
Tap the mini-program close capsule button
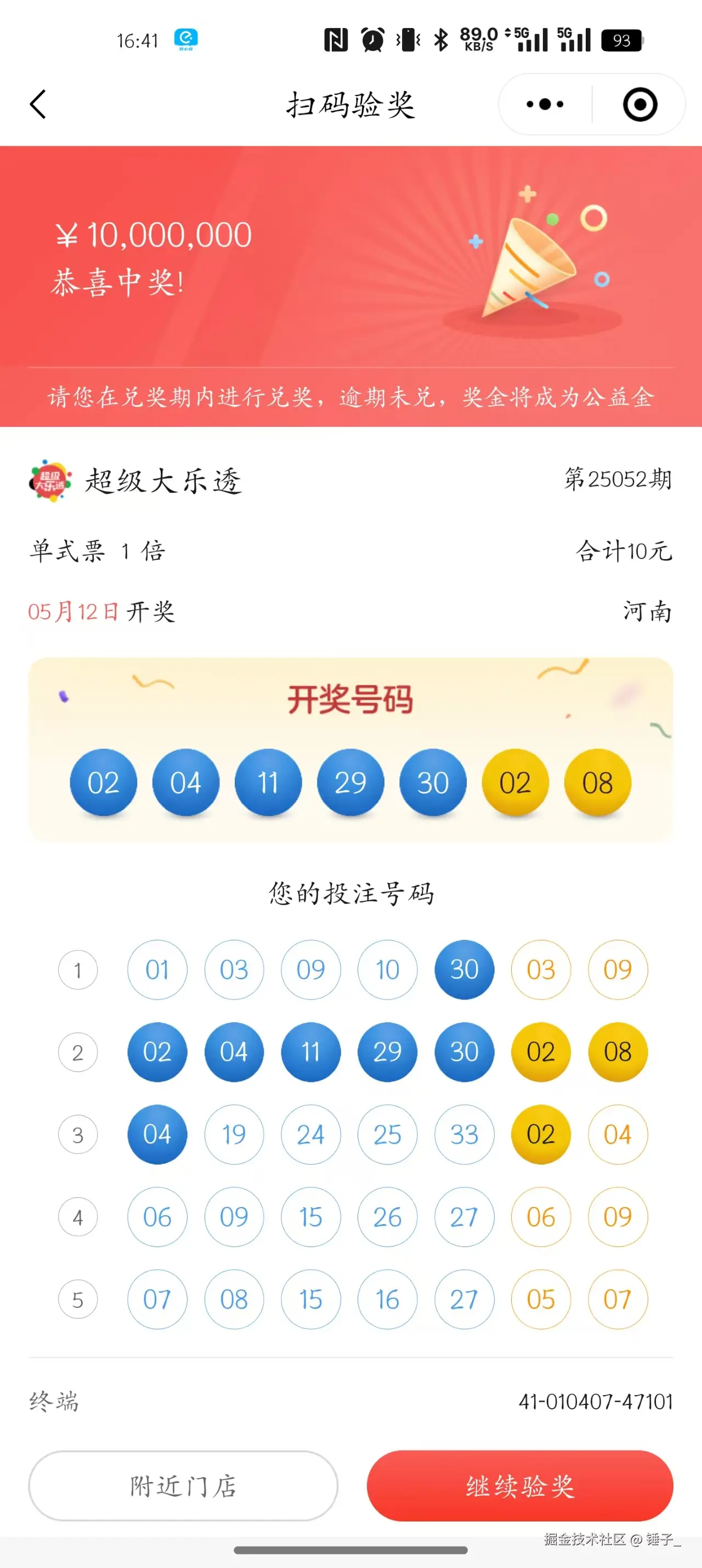(x=639, y=104)
